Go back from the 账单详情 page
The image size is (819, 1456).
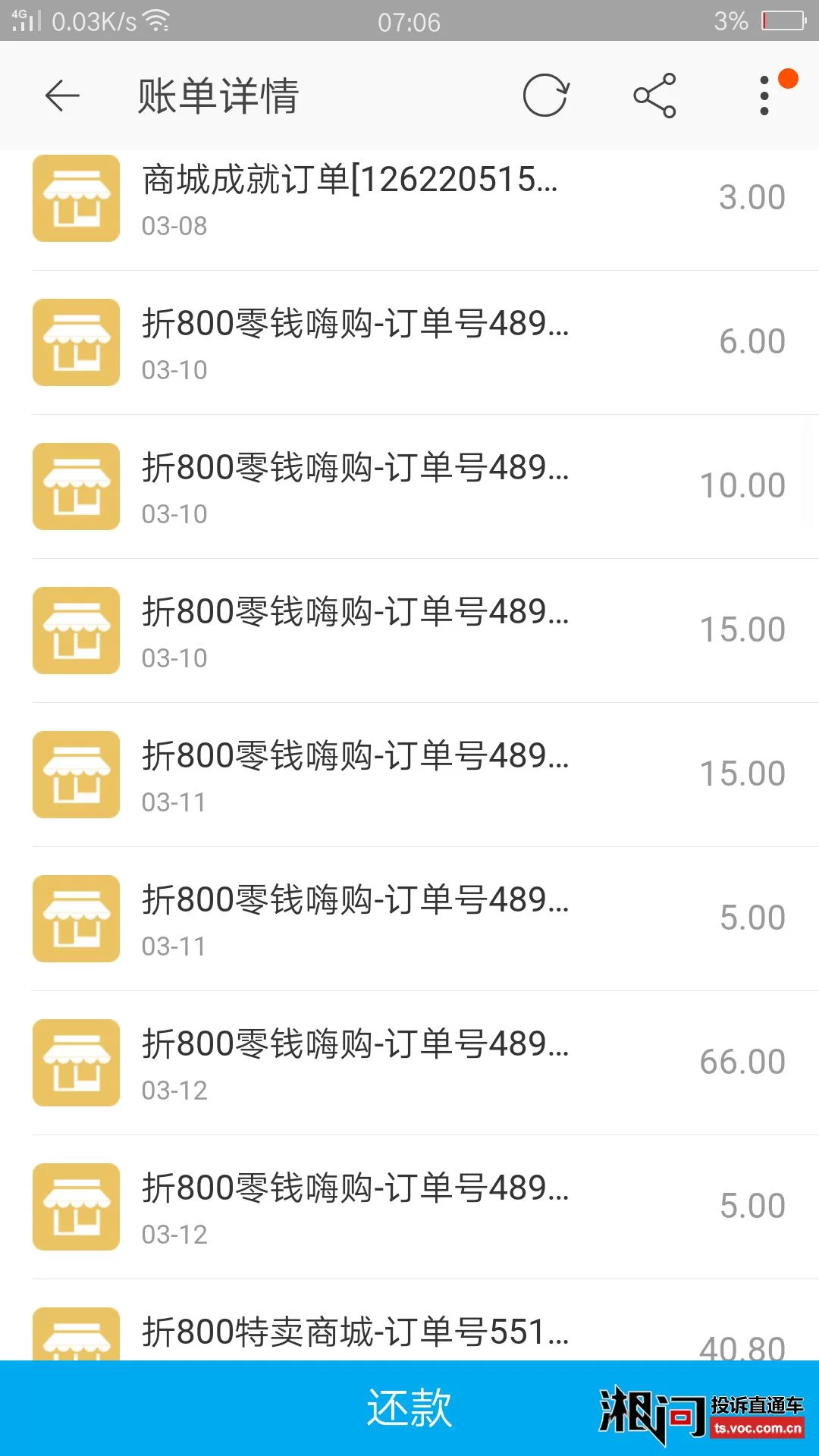pyautogui.click(x=62, y=96)
